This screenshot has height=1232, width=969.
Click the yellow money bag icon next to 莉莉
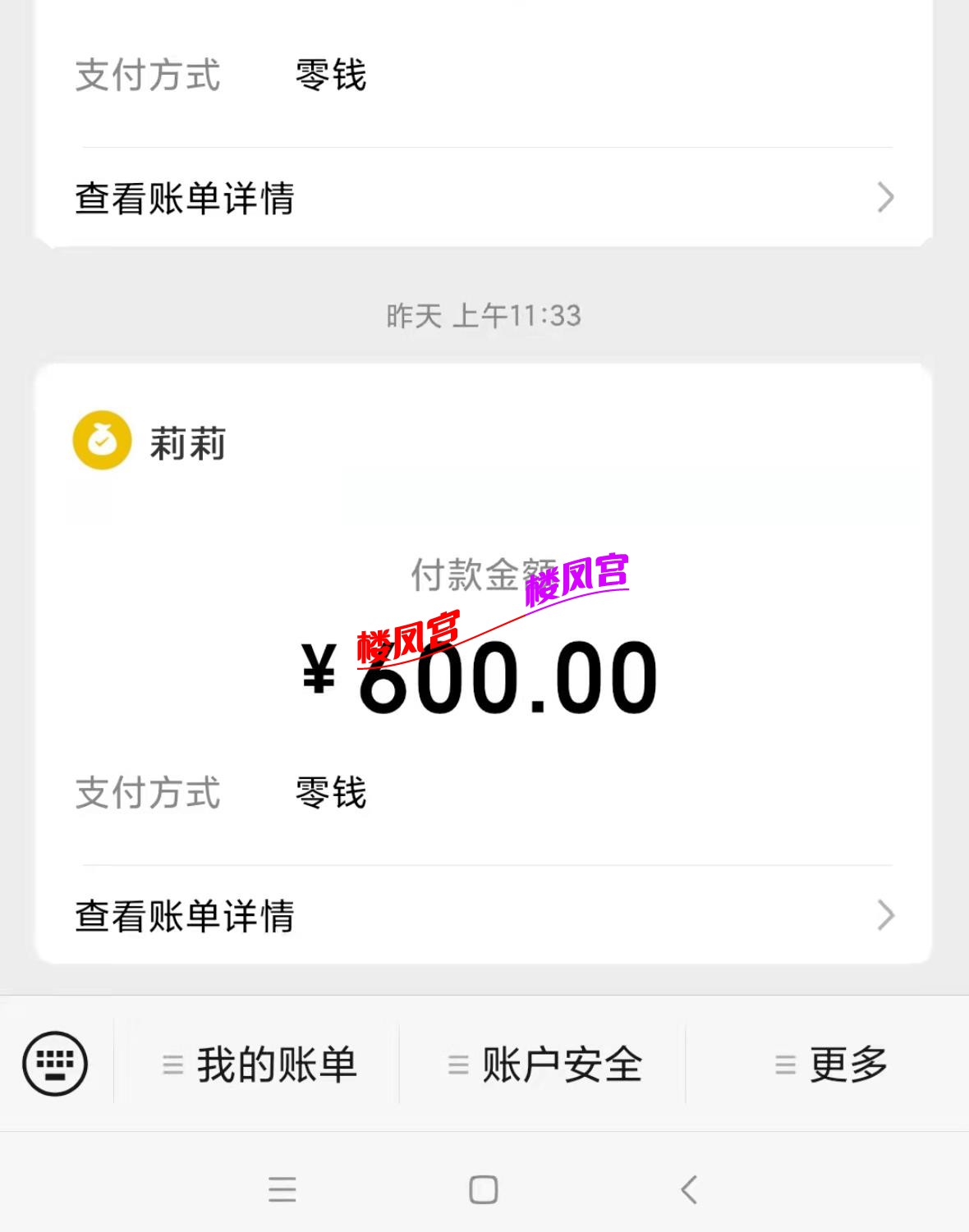pyautogui.click(x=100, y=442)
